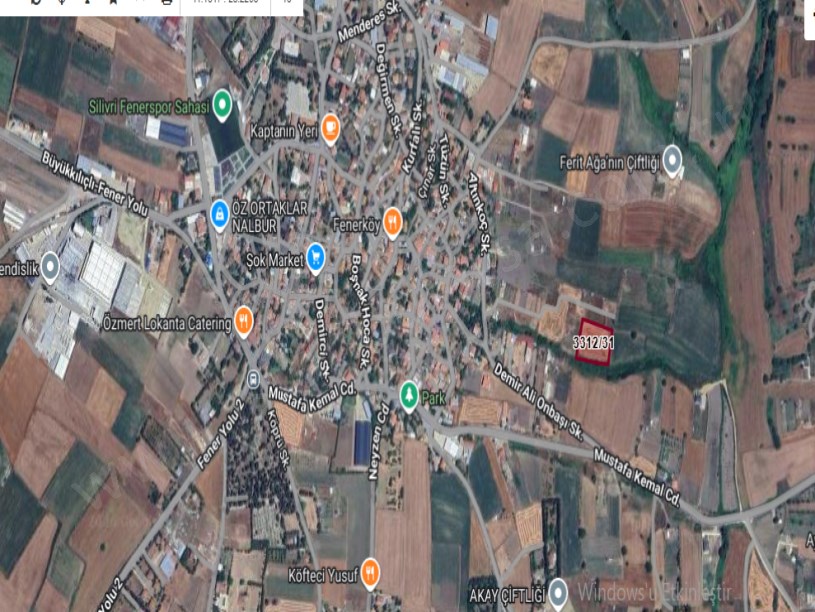Open Ferit Ağa'nın Çiftliği pin
This screenshot has width=815, height=612.
tap(673, 158)
